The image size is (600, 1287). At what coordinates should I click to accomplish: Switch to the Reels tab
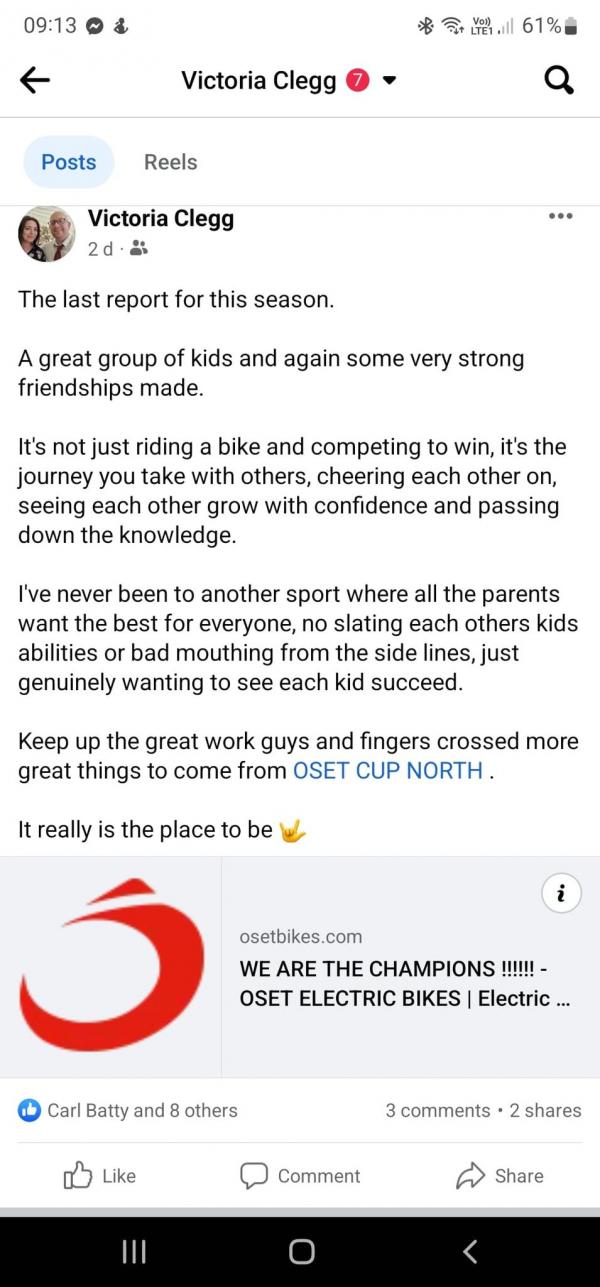pos(170,162)
